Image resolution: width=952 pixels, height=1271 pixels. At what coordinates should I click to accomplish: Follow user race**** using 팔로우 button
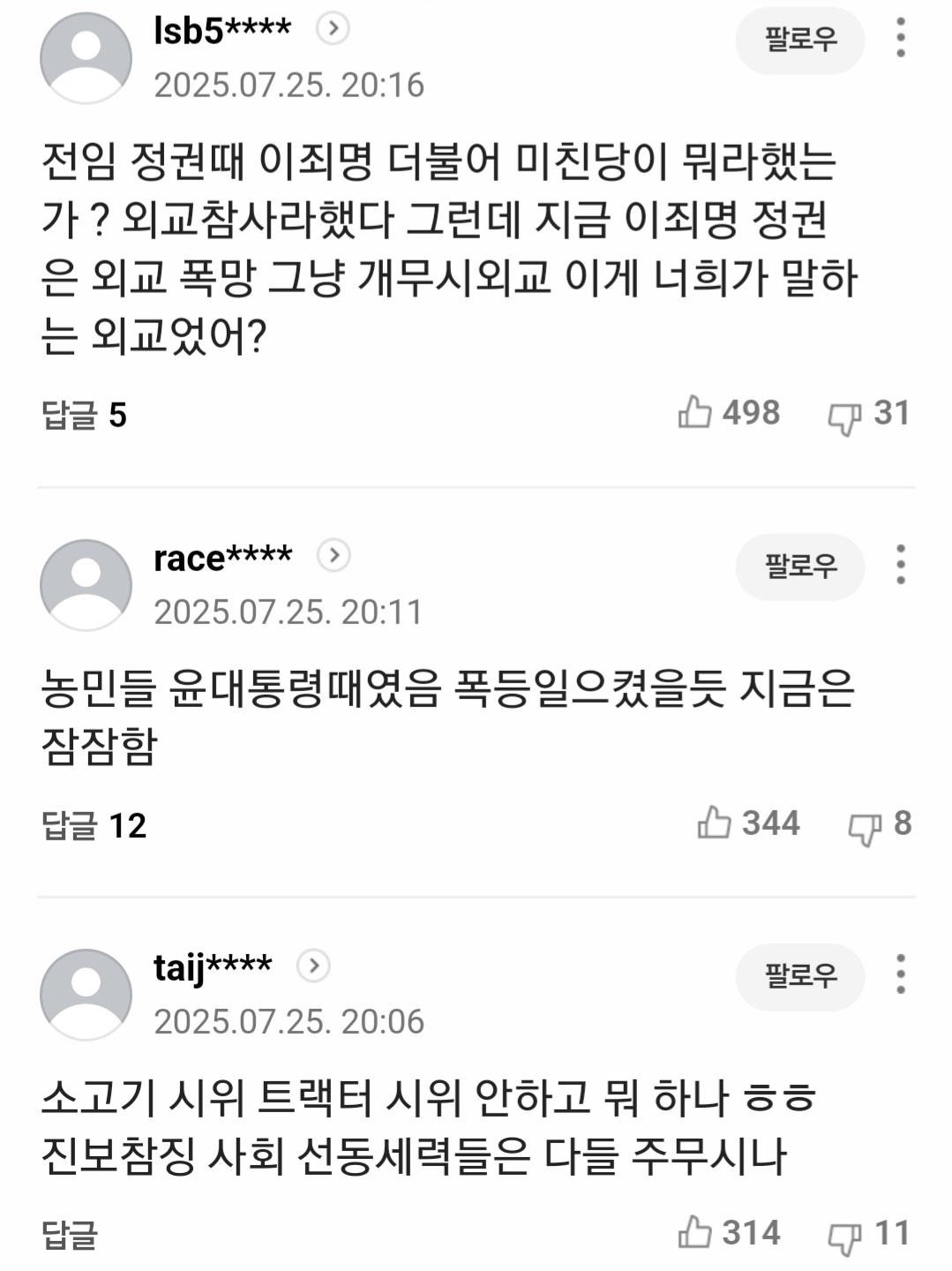799,568
